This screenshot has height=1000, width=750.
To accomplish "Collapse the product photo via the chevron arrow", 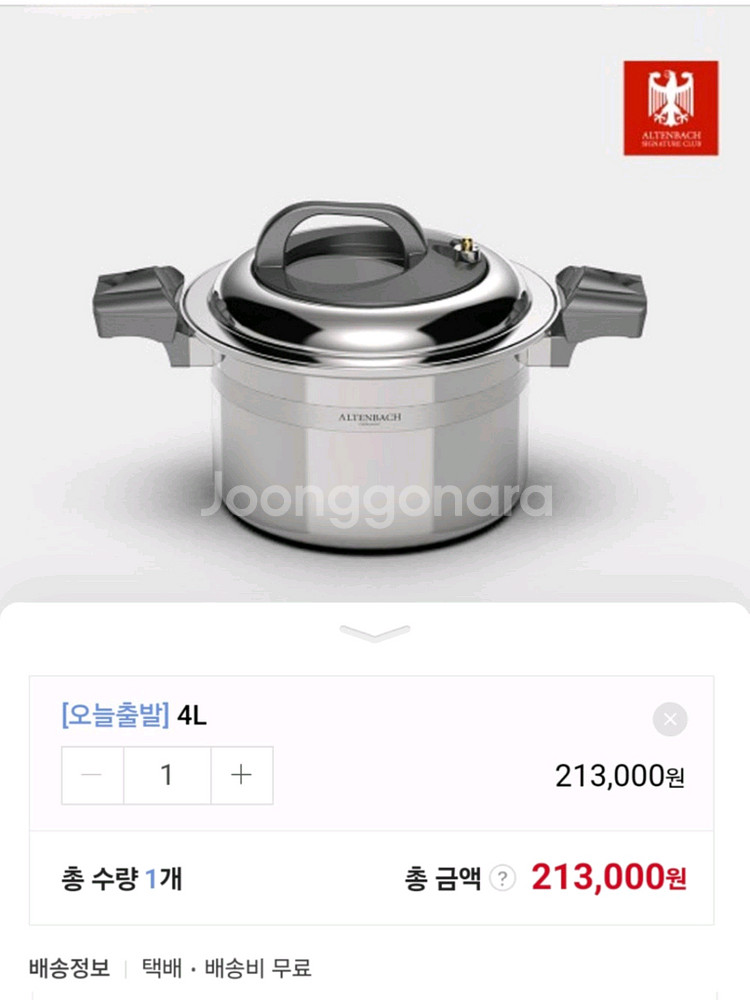I will tap(375, 633).
